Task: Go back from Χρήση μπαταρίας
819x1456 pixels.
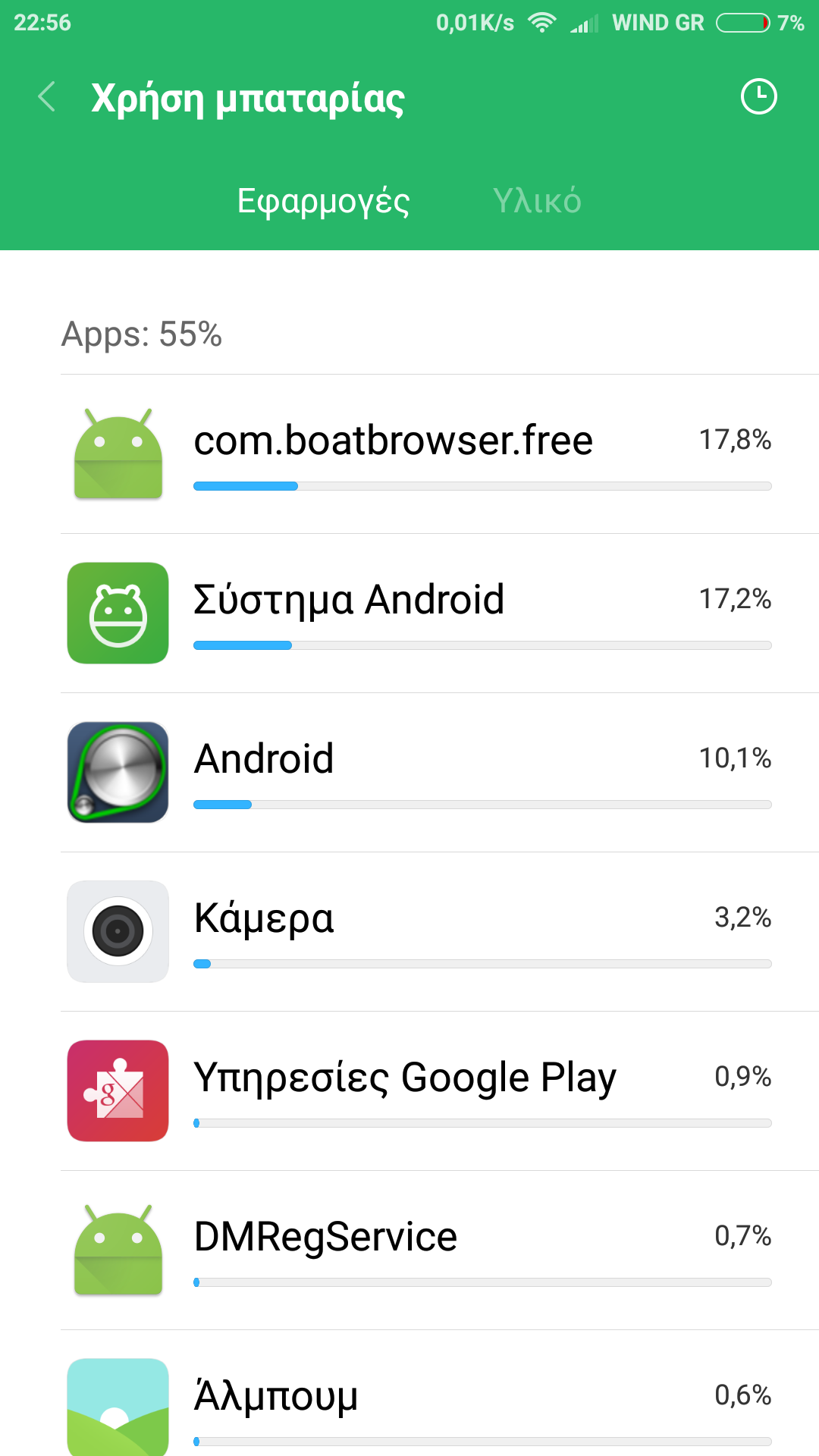Action: coord(47,98)
